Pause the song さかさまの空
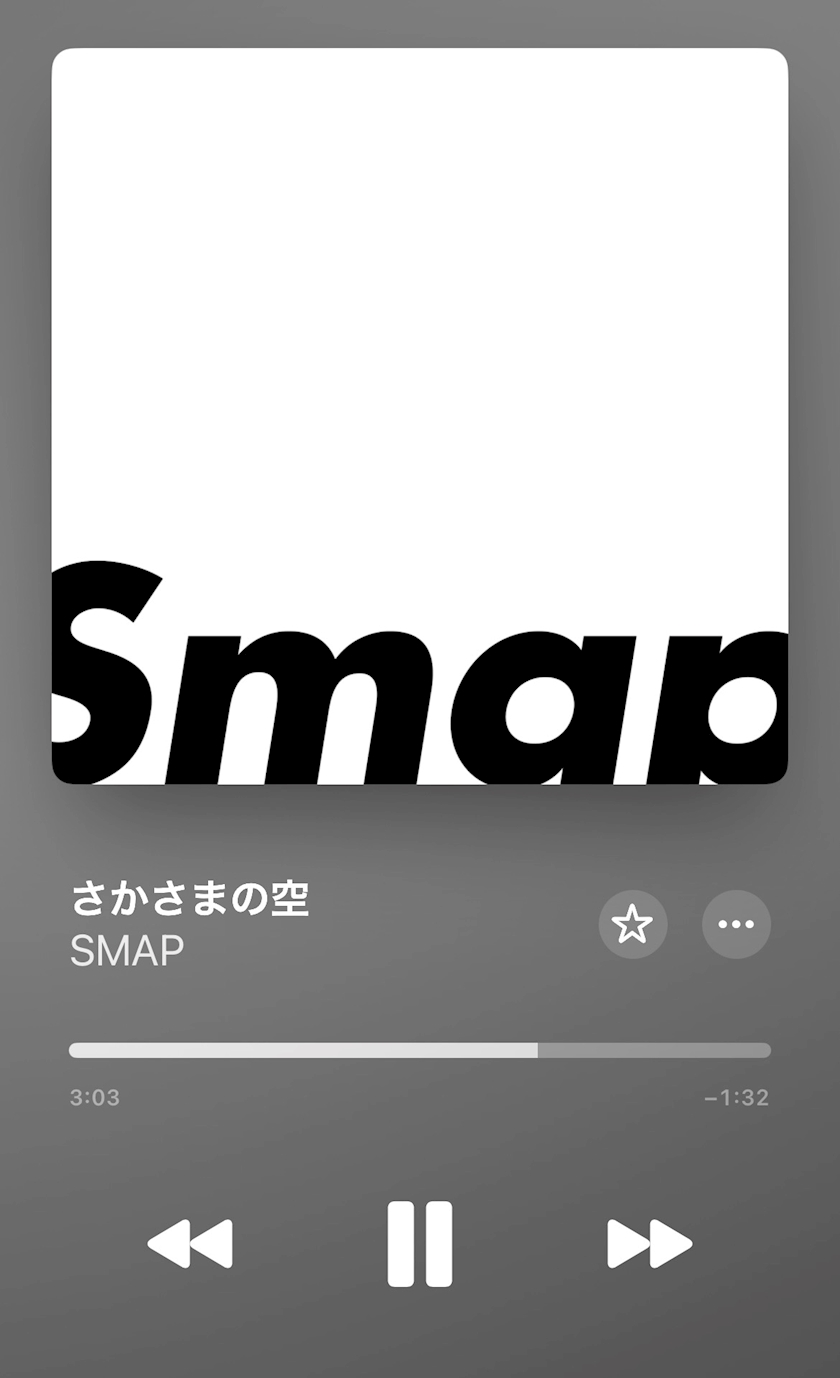 pos(420,1243)
